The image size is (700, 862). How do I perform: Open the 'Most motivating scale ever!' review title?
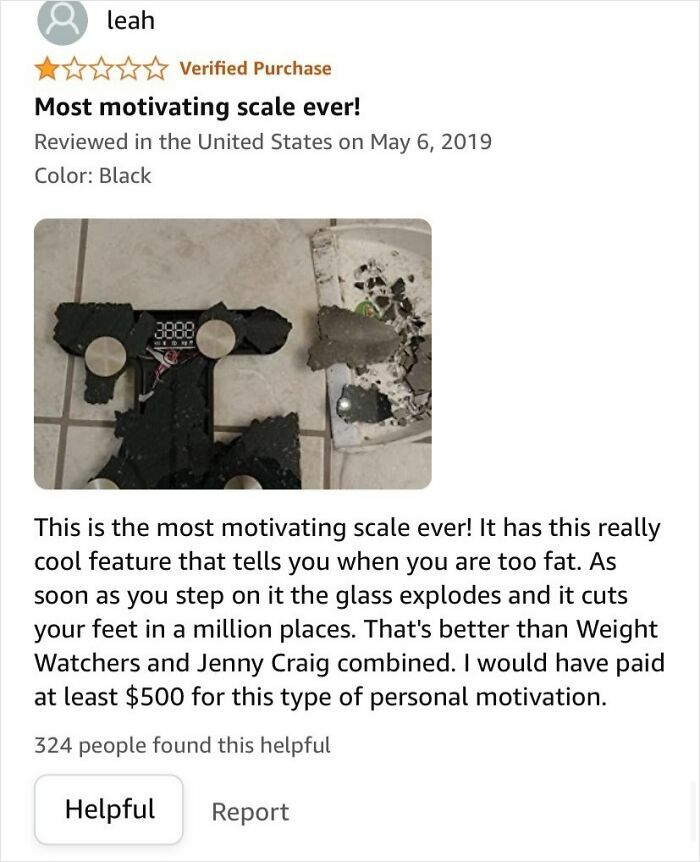(x=182, y=105)
